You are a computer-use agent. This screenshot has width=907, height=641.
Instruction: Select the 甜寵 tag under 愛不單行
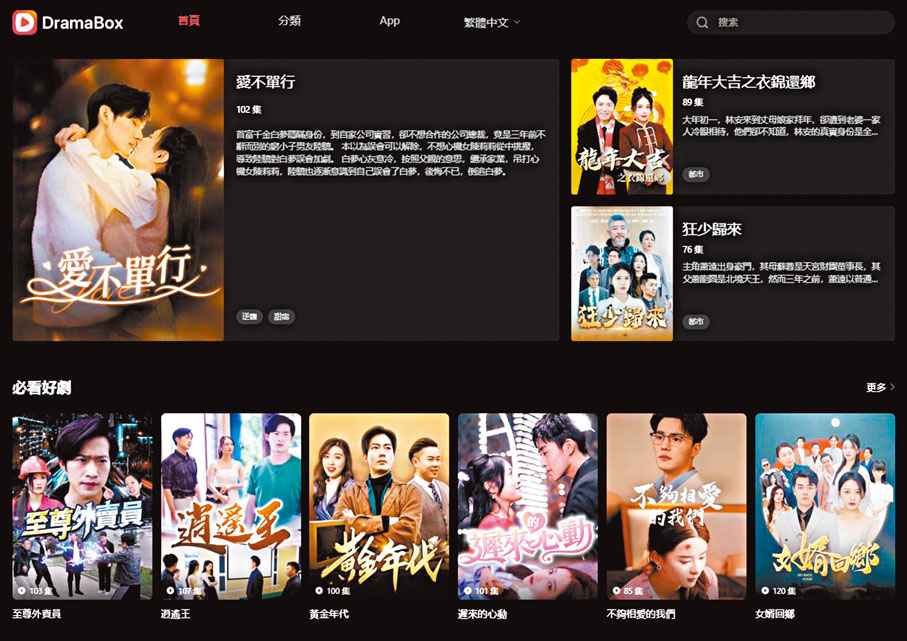[282, 317]
